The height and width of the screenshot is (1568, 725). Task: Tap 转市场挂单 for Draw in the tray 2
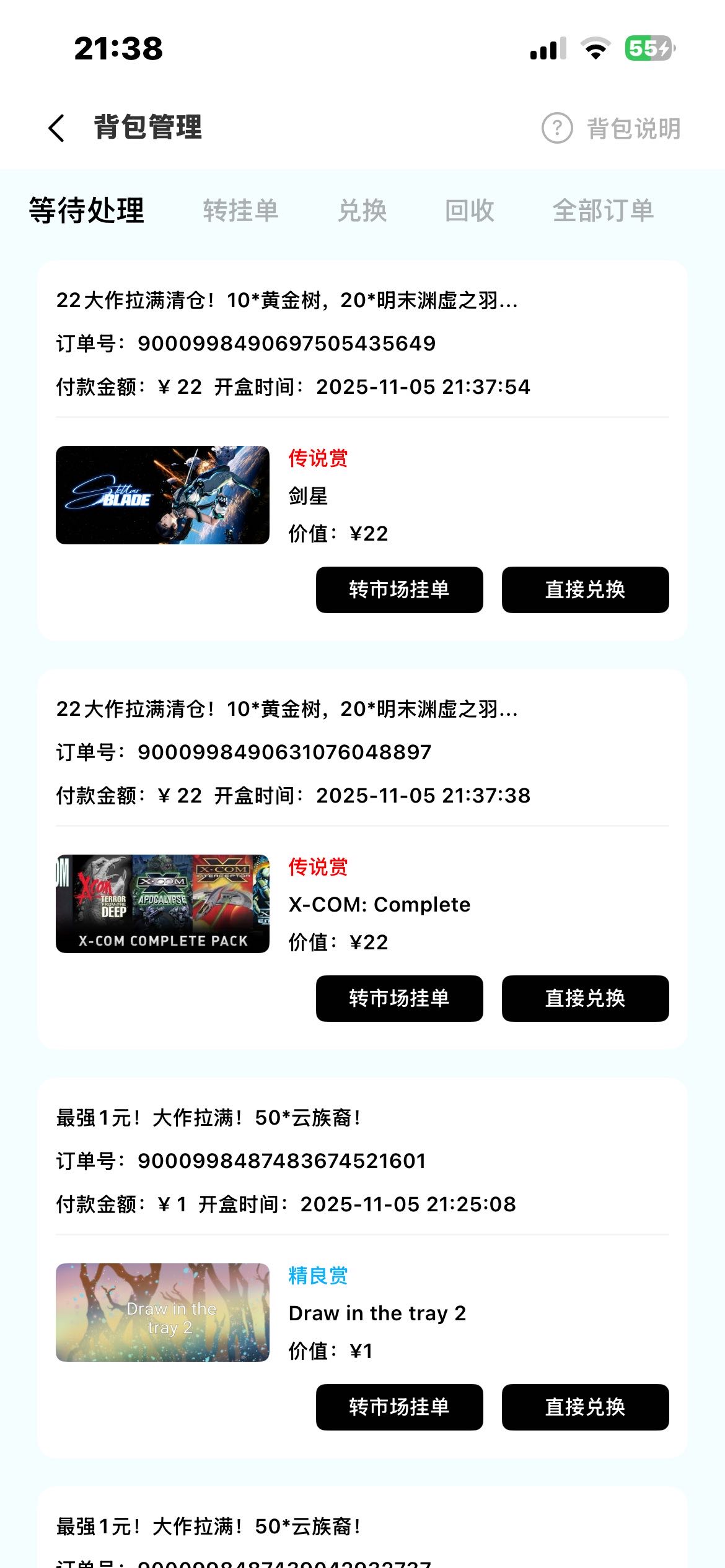click(399, 1407)
